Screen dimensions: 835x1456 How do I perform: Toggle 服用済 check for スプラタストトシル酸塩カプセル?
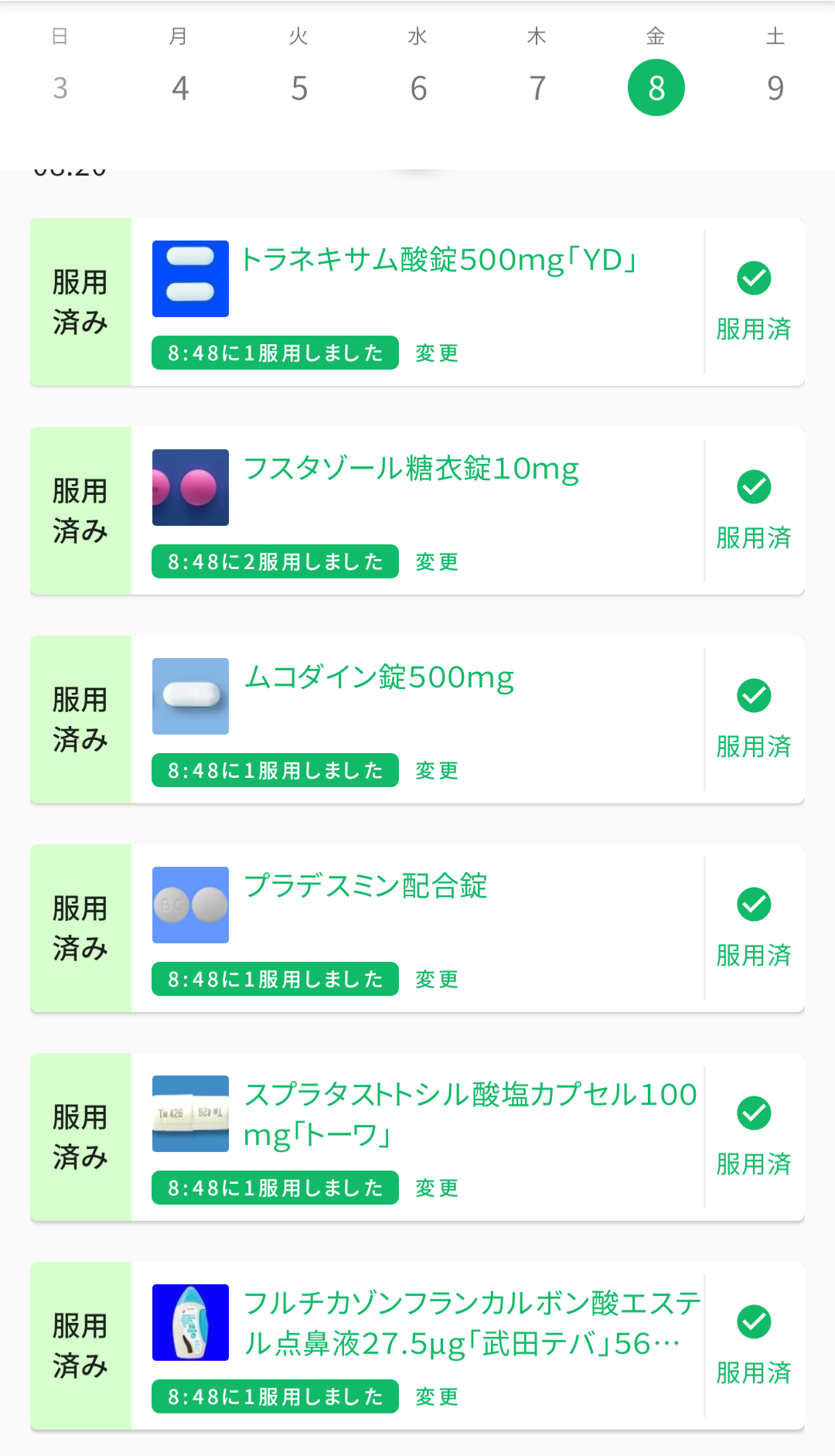point(754,1137)
